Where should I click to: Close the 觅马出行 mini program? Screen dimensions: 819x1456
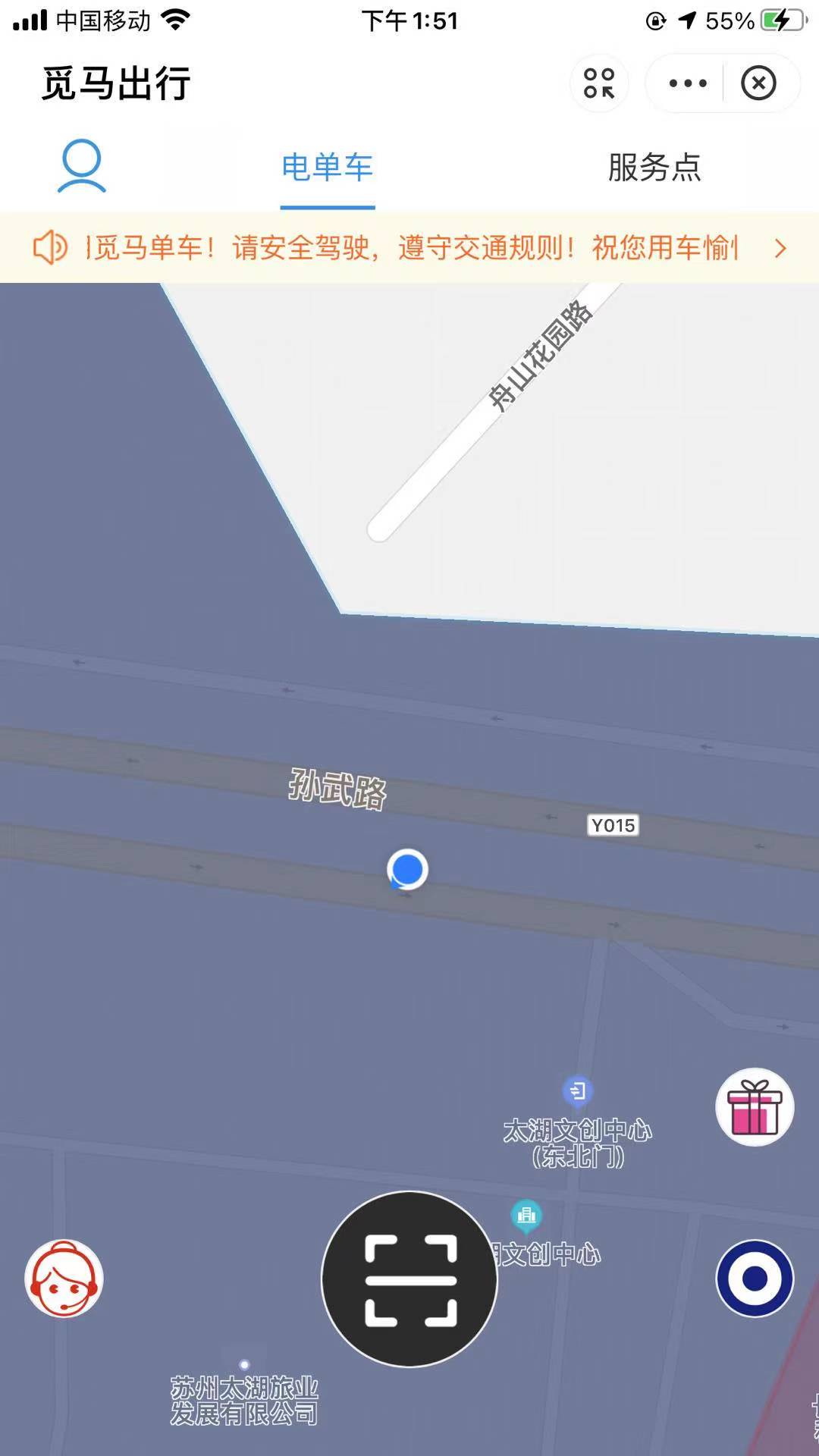tap(758, 83)
